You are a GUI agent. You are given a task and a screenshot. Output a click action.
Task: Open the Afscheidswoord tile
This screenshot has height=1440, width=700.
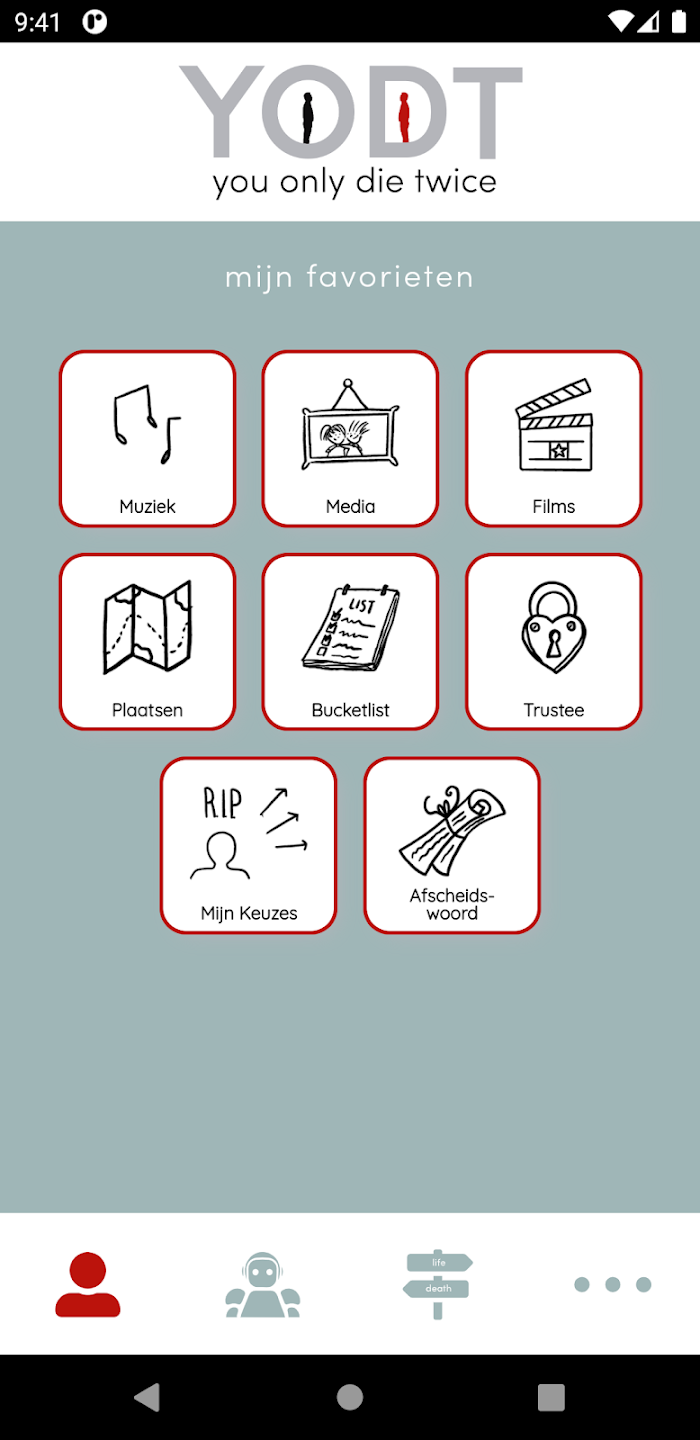click(x=451, y=845)
